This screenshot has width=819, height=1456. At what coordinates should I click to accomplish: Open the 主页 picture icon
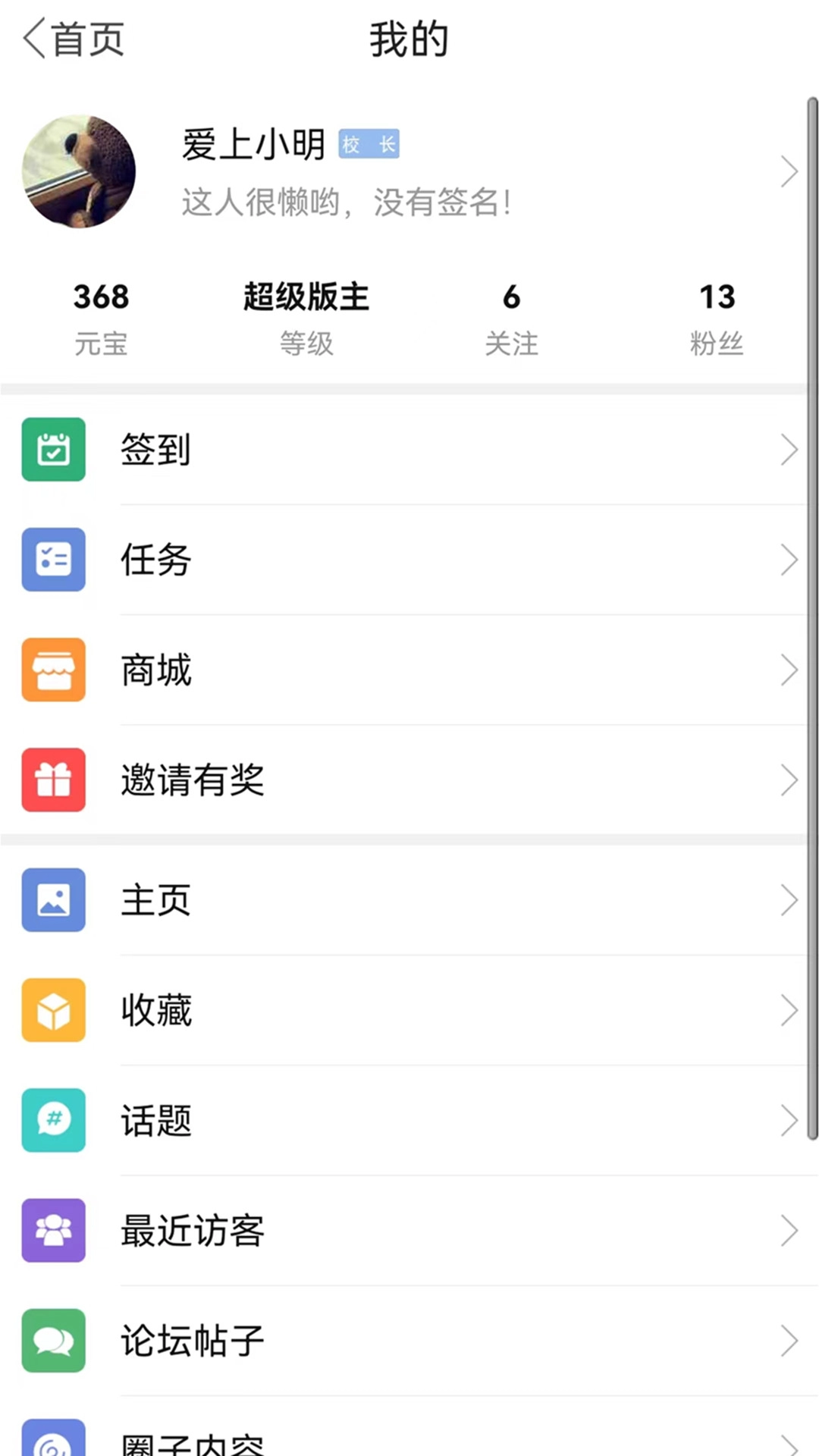point(53,900)
